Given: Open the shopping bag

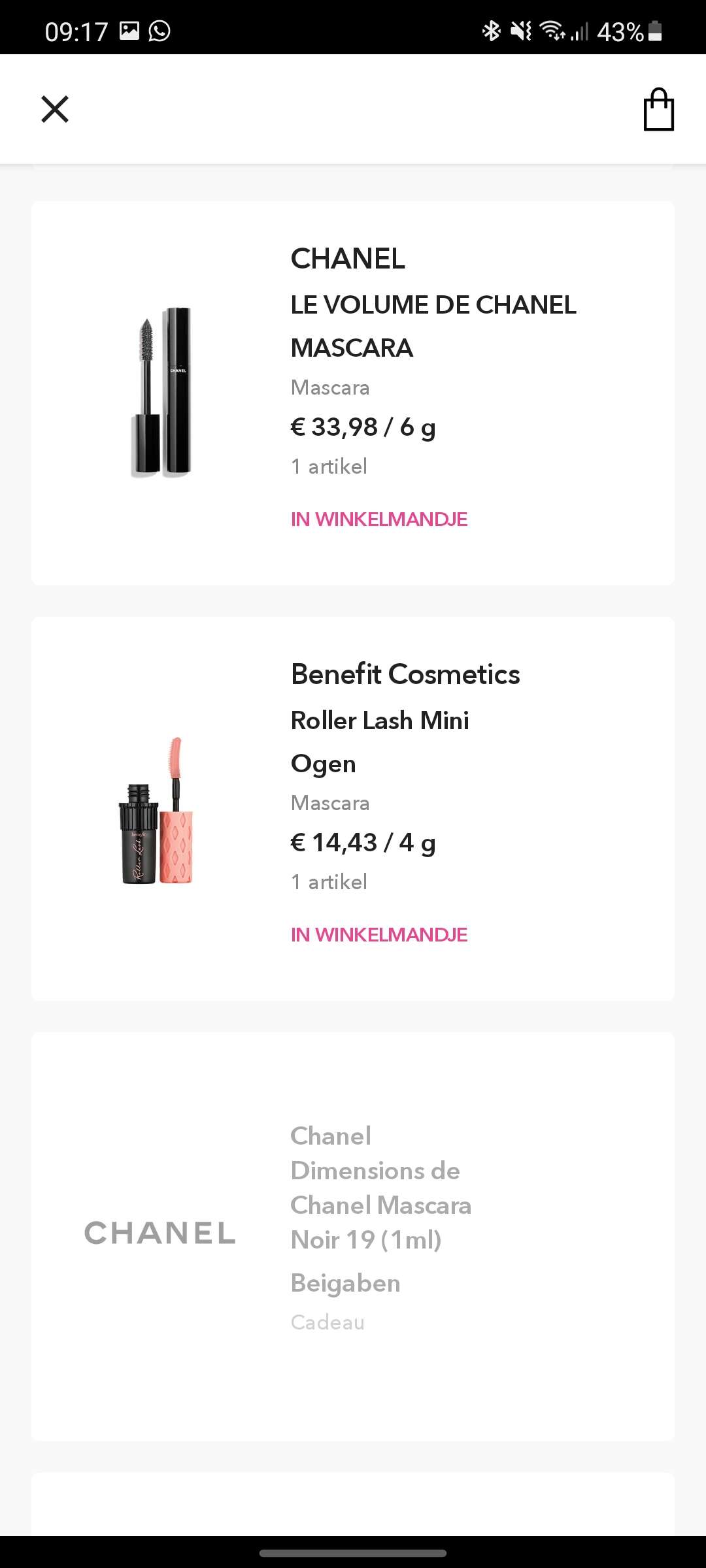Looking at the screenshot, I should pyautogui.click(x=658, y=110).
